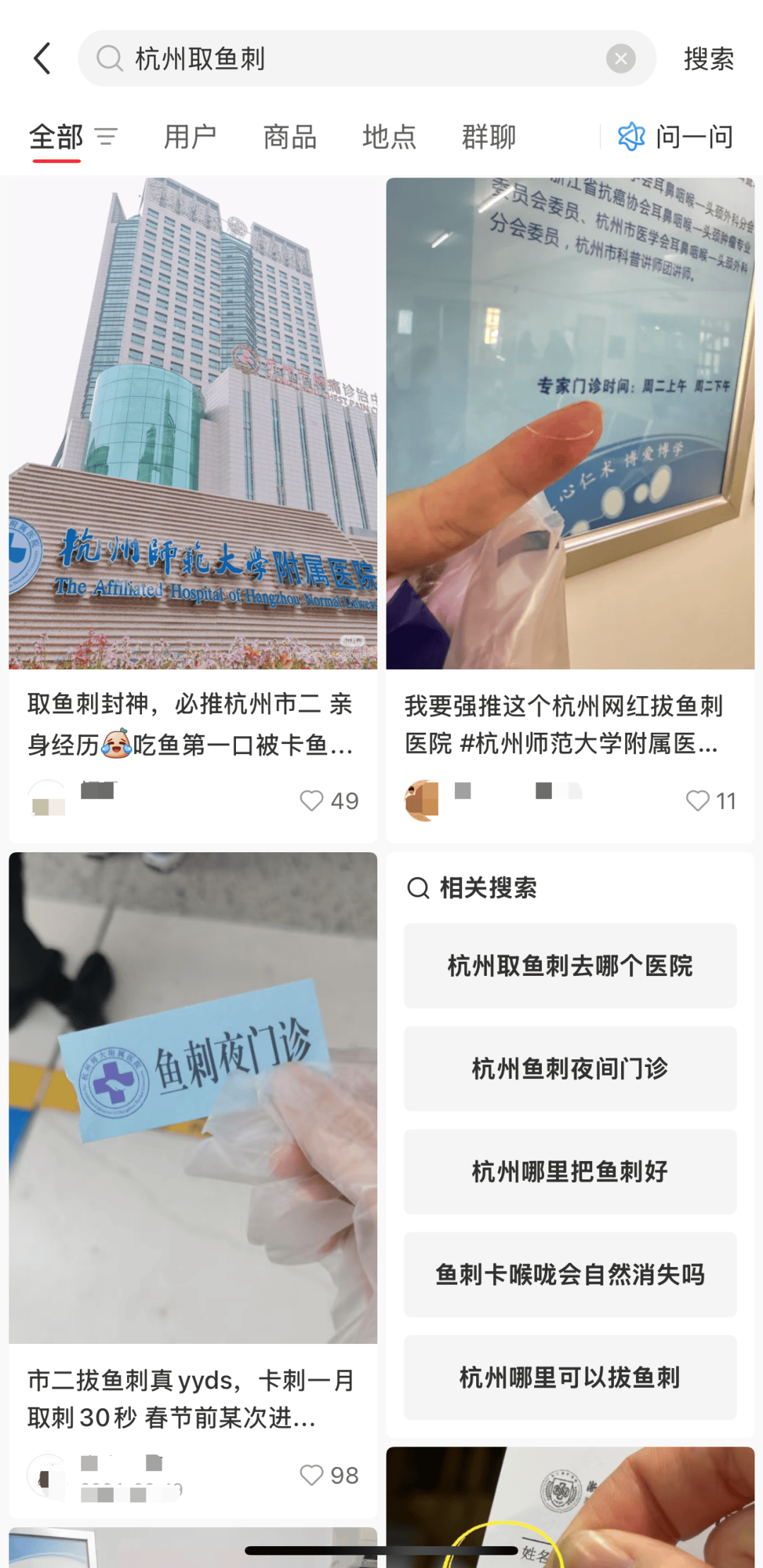Open the 群聊 tab

[x=489, y=136]
